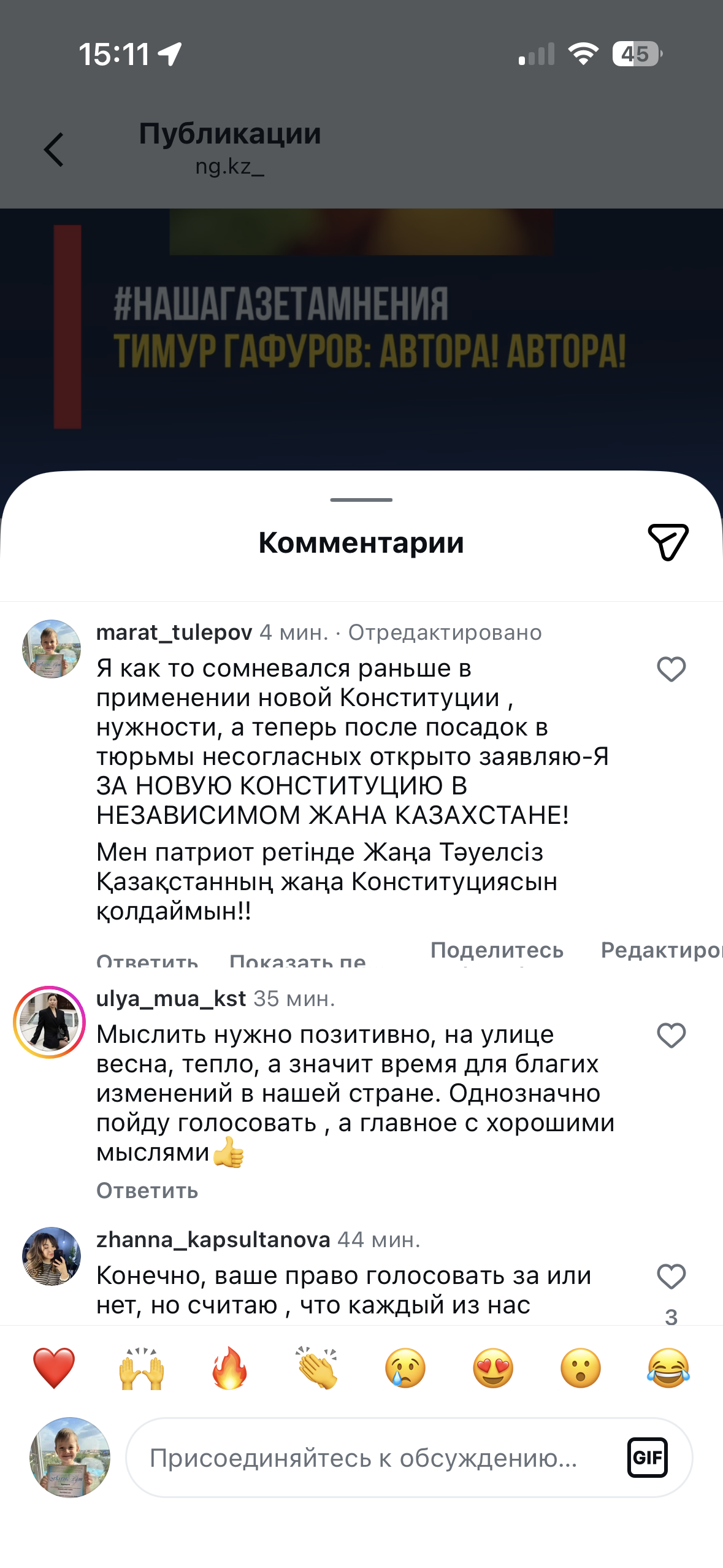Insert the clapping hands emoji
This screenshot has width=723, height=1568.
[x=317, y=1368]
